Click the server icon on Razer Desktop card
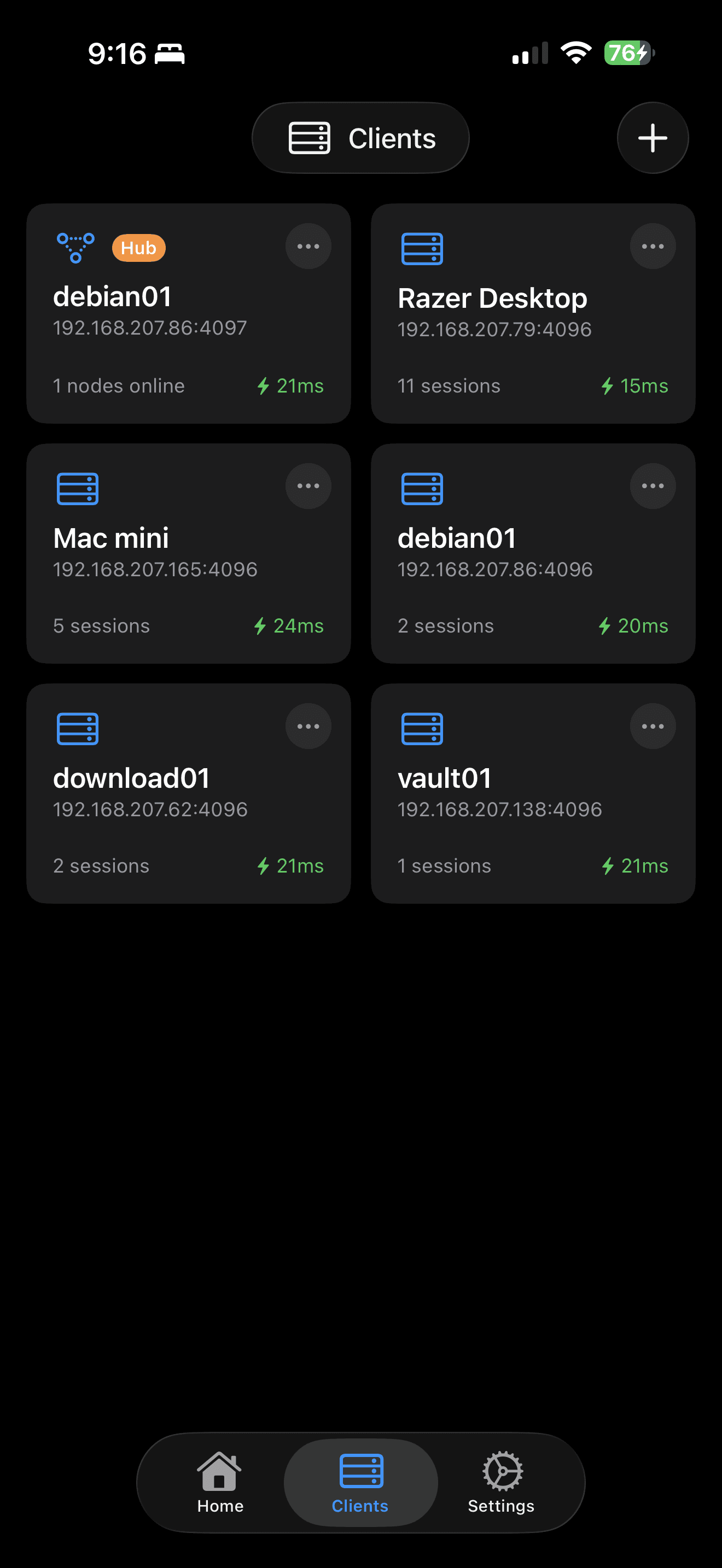 (421, 248)
